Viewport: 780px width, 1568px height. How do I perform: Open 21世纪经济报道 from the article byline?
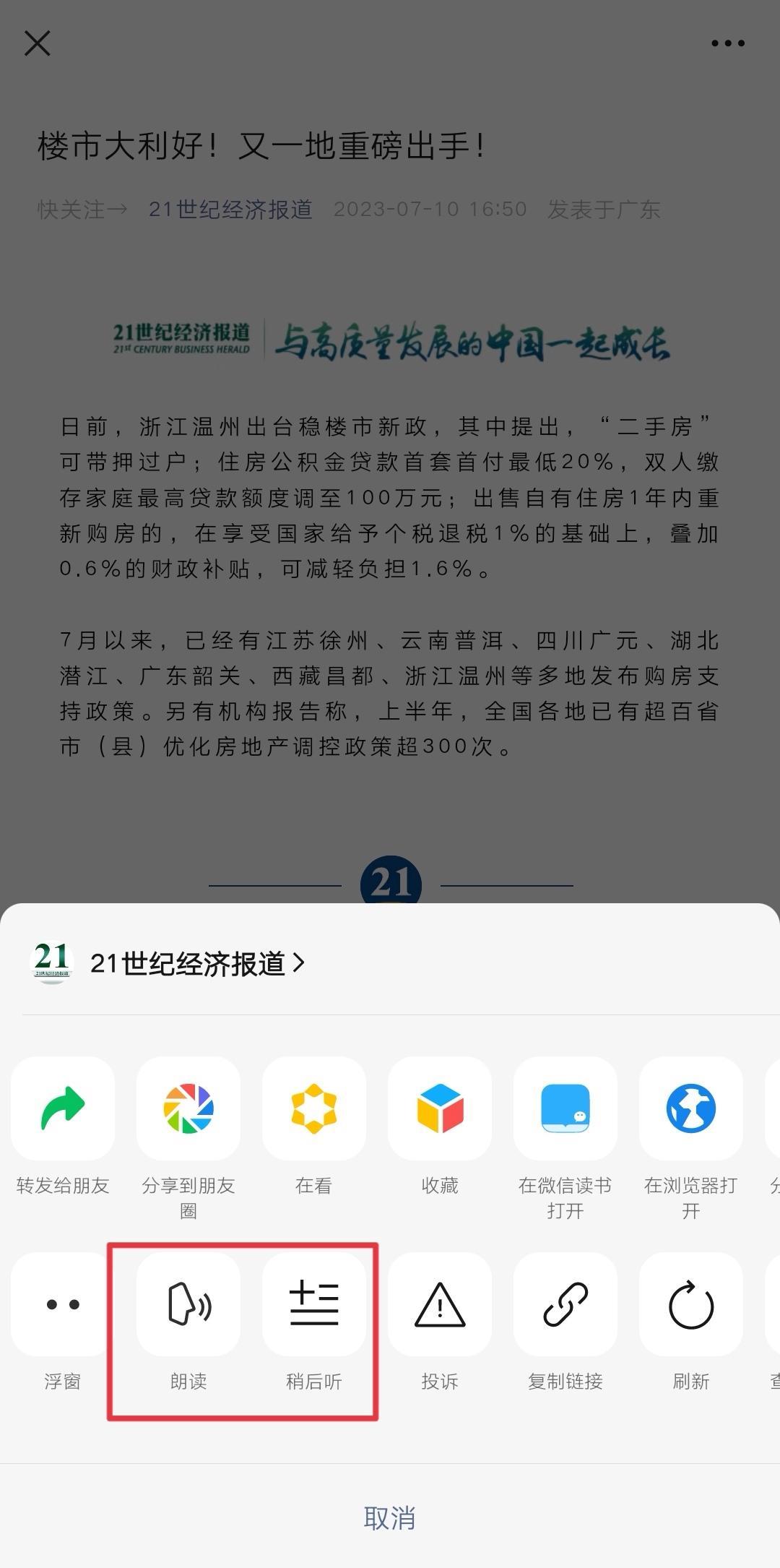(232, 210)
